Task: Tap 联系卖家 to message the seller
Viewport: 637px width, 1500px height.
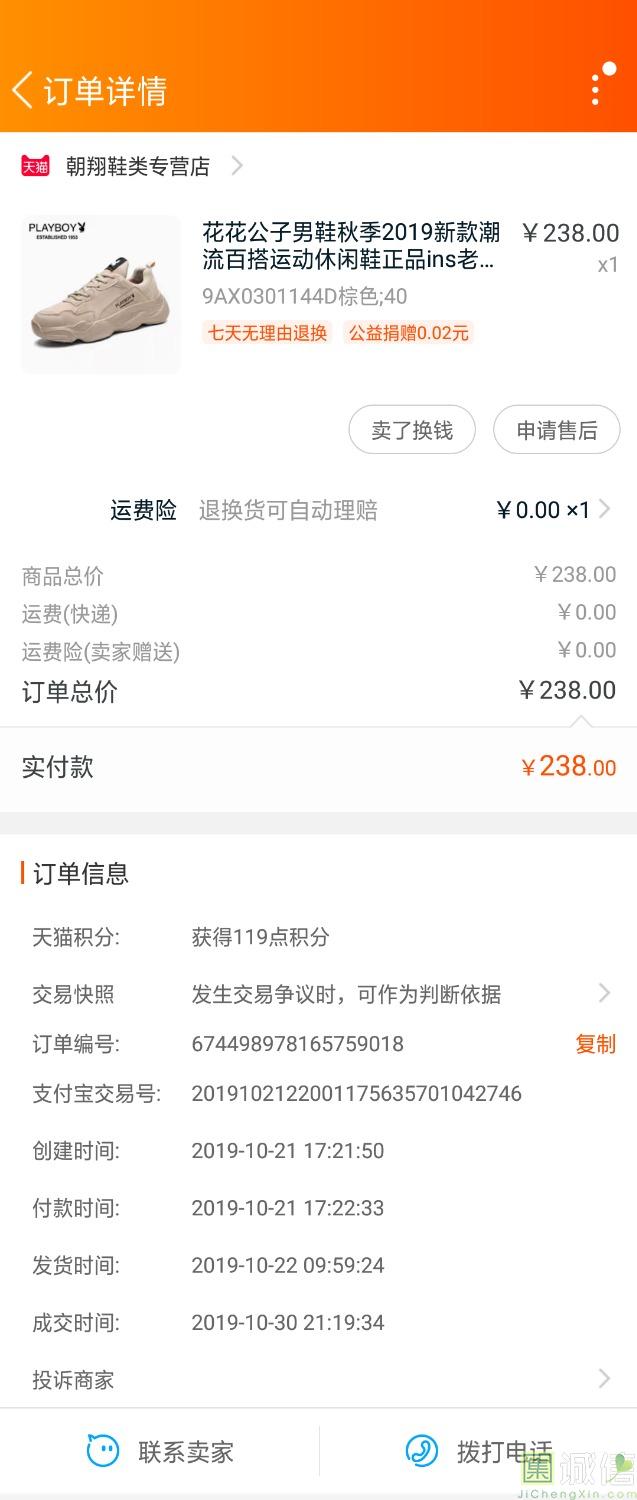Action: point(160,1451)
